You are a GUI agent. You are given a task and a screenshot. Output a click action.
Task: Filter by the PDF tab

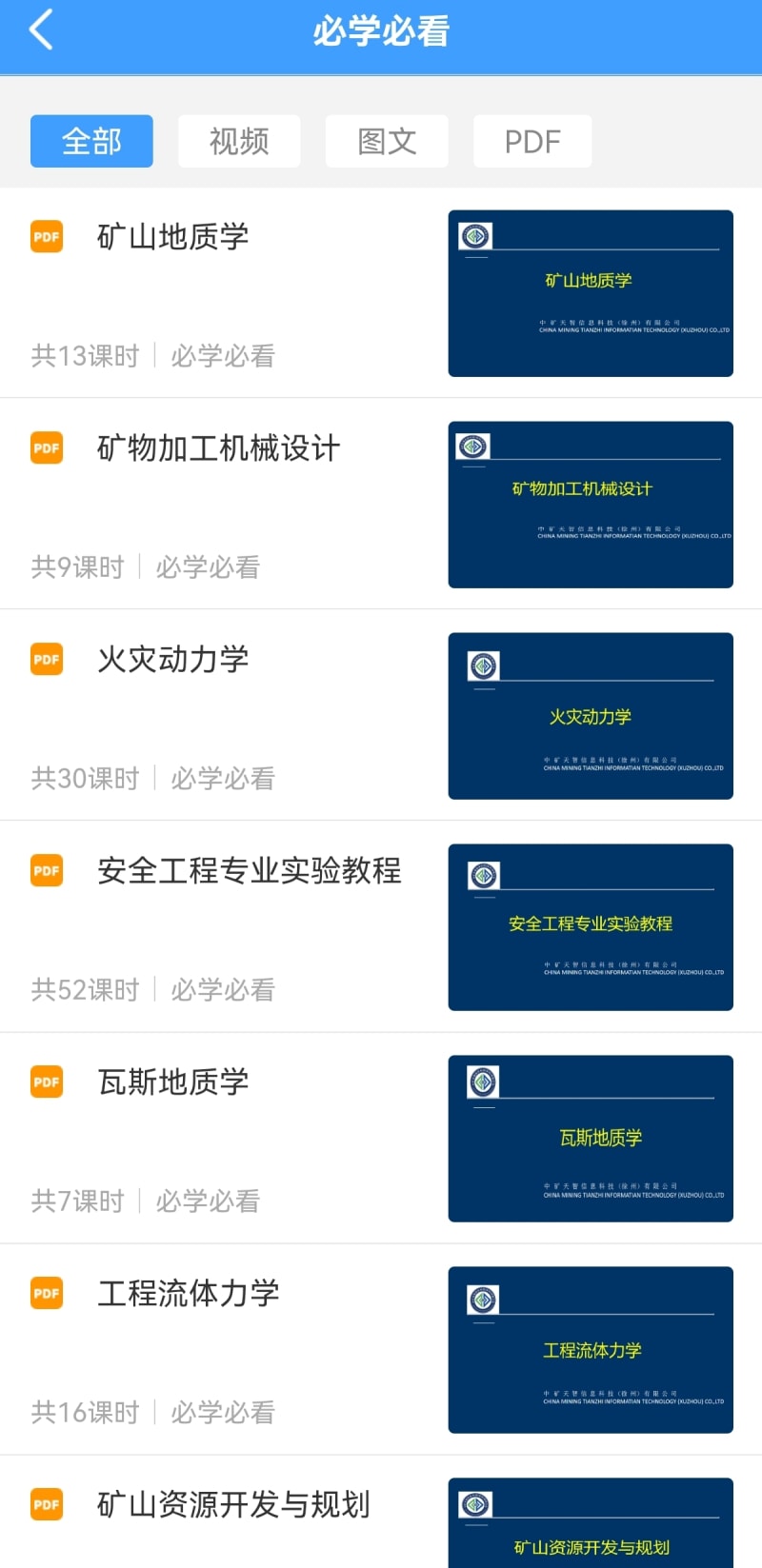click(x=532, y=142)
